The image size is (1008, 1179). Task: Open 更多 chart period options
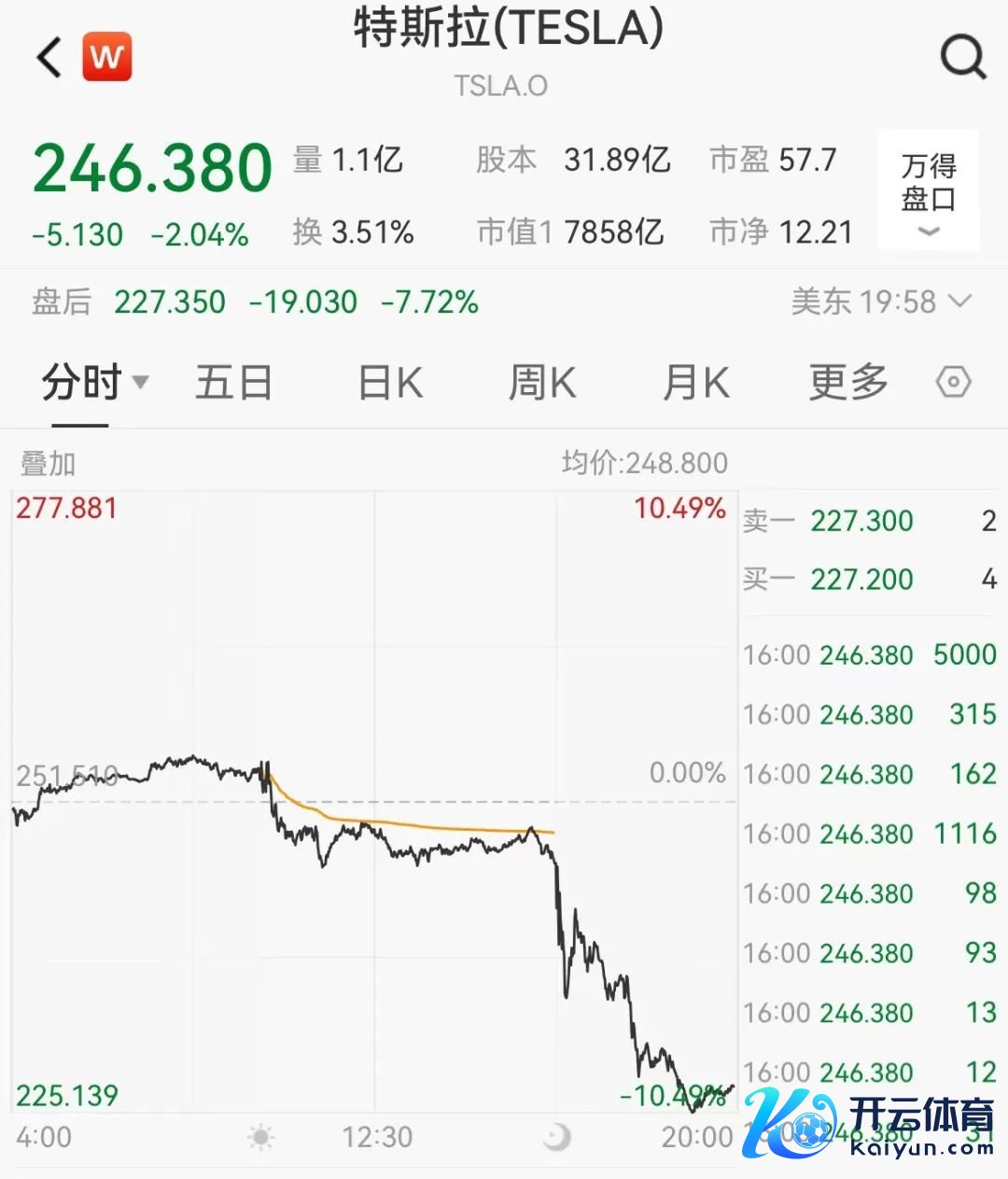pyautogui.click(x=847, y=383)
